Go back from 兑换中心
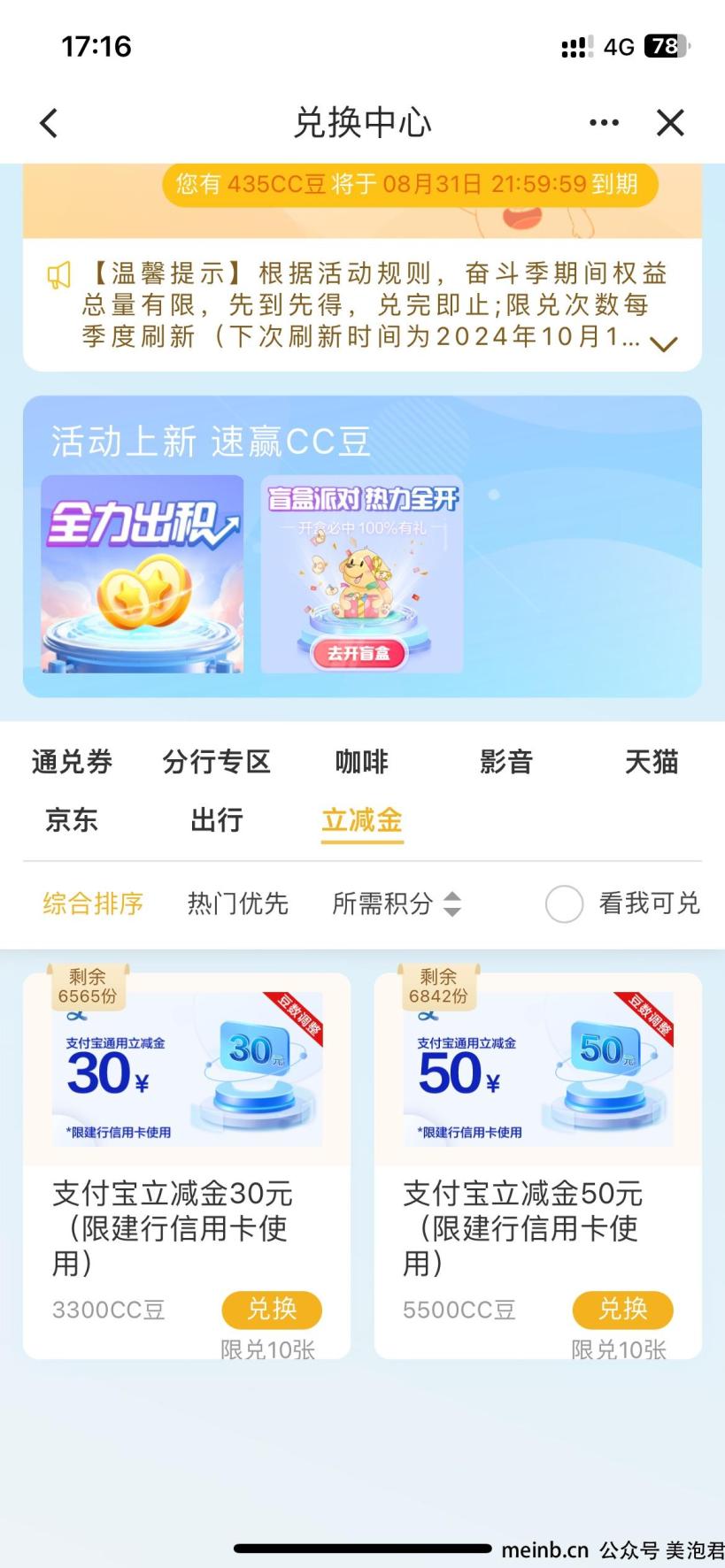 pos(49,123)
